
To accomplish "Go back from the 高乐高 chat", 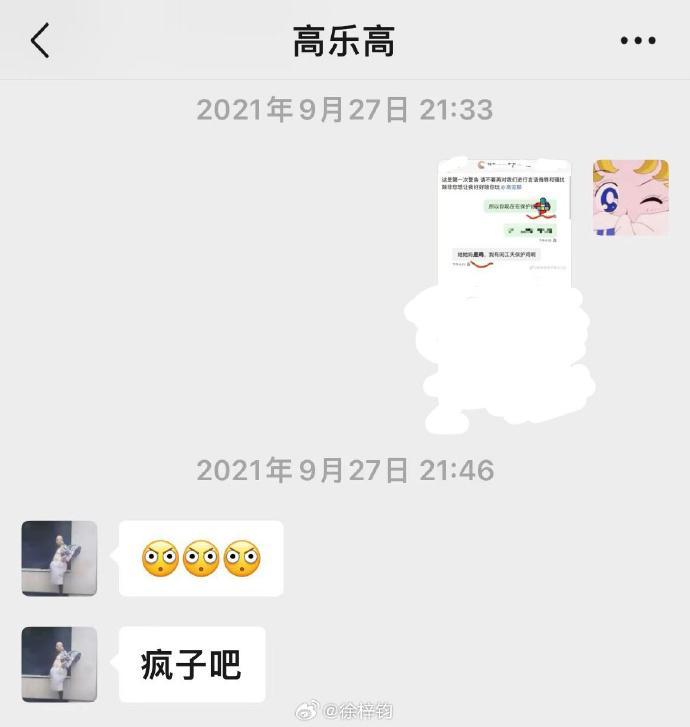I will pyautogui.click(x=40, y=41).
